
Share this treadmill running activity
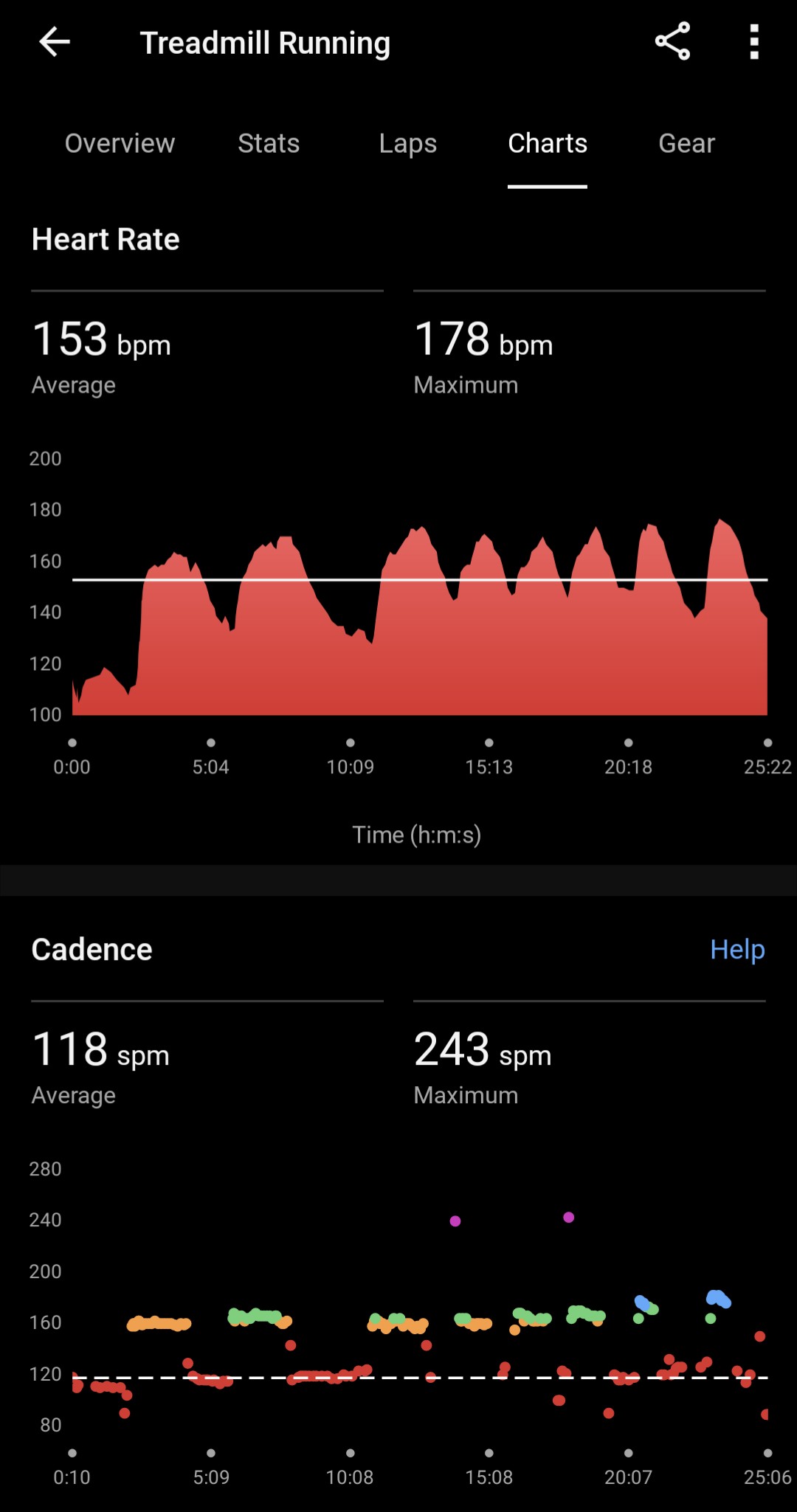click(672, 41)
